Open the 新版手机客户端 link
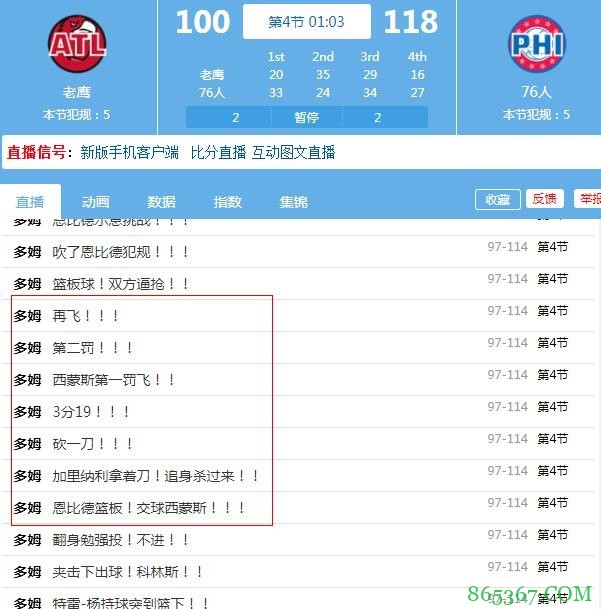 129,152
